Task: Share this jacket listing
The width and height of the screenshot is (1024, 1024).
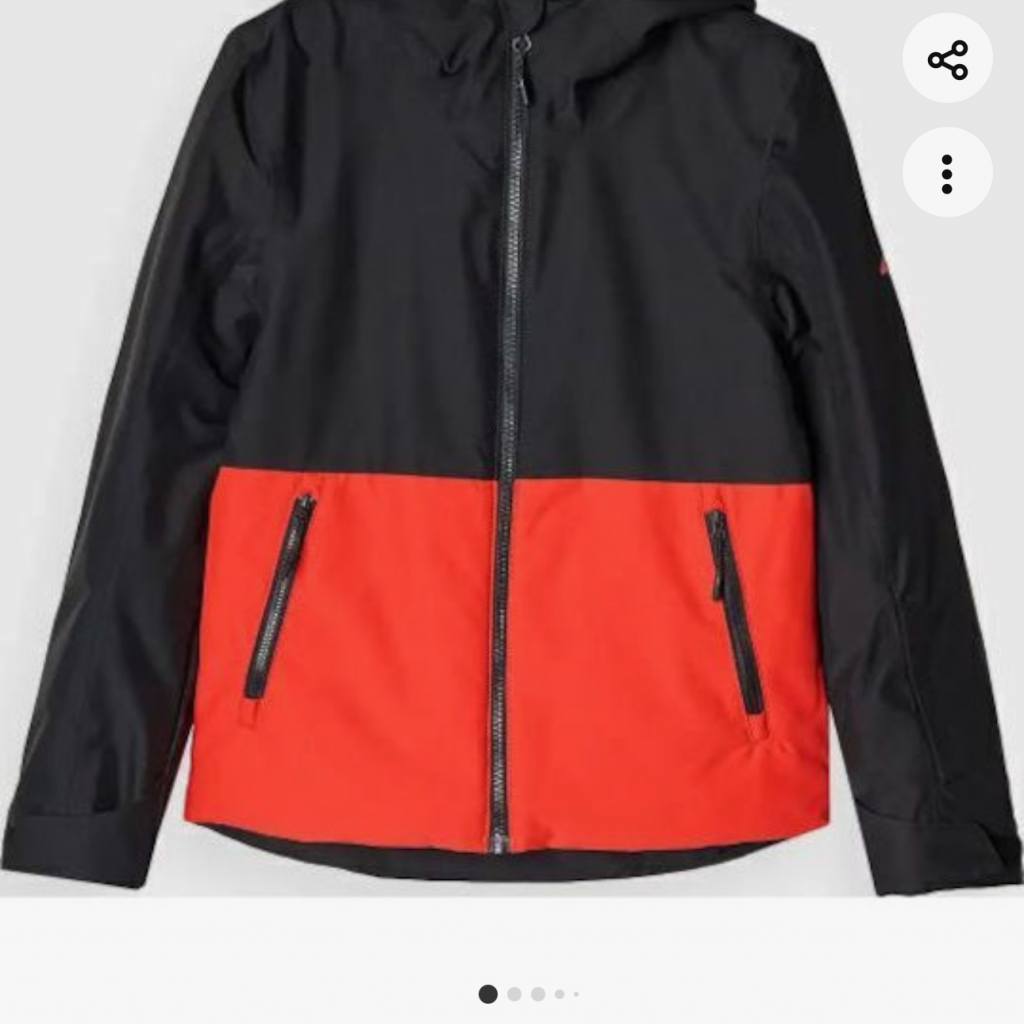Action: coord(947,61)
